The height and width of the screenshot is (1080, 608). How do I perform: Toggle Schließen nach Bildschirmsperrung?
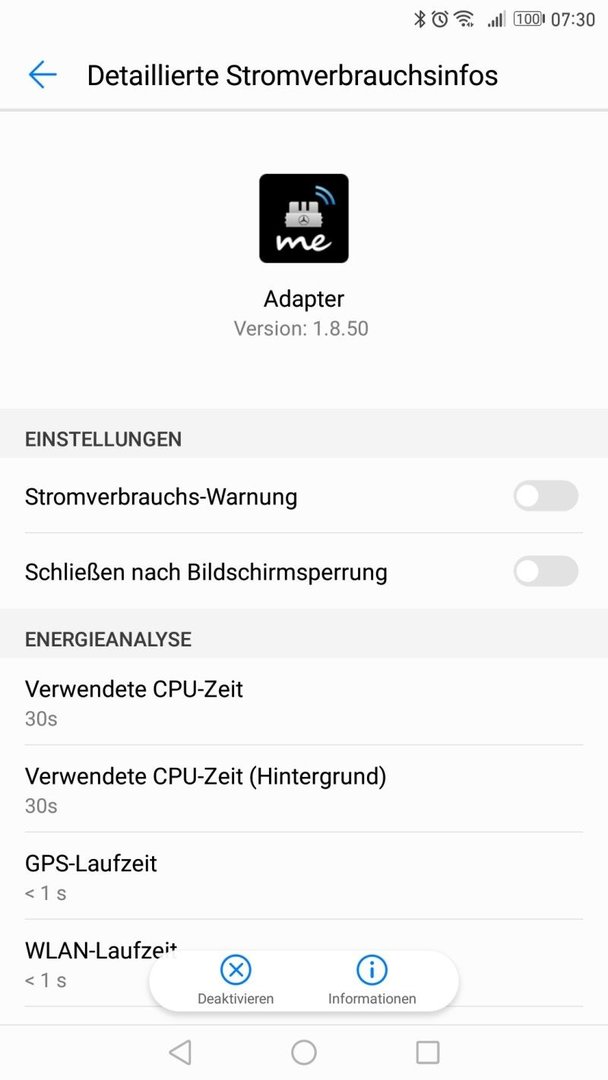coord(546,571)
